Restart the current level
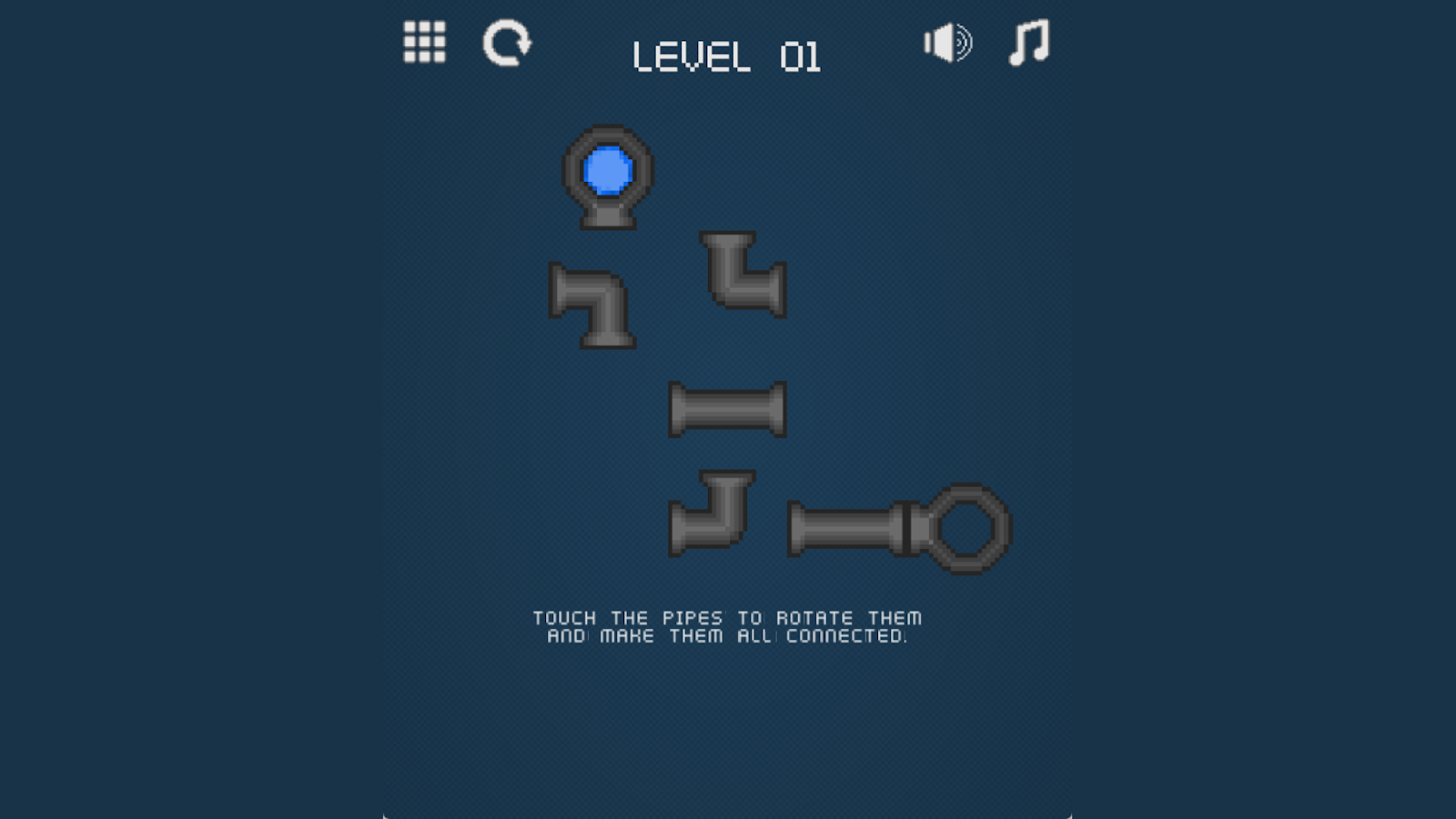 pyautogui.click(x=507, y=43)
